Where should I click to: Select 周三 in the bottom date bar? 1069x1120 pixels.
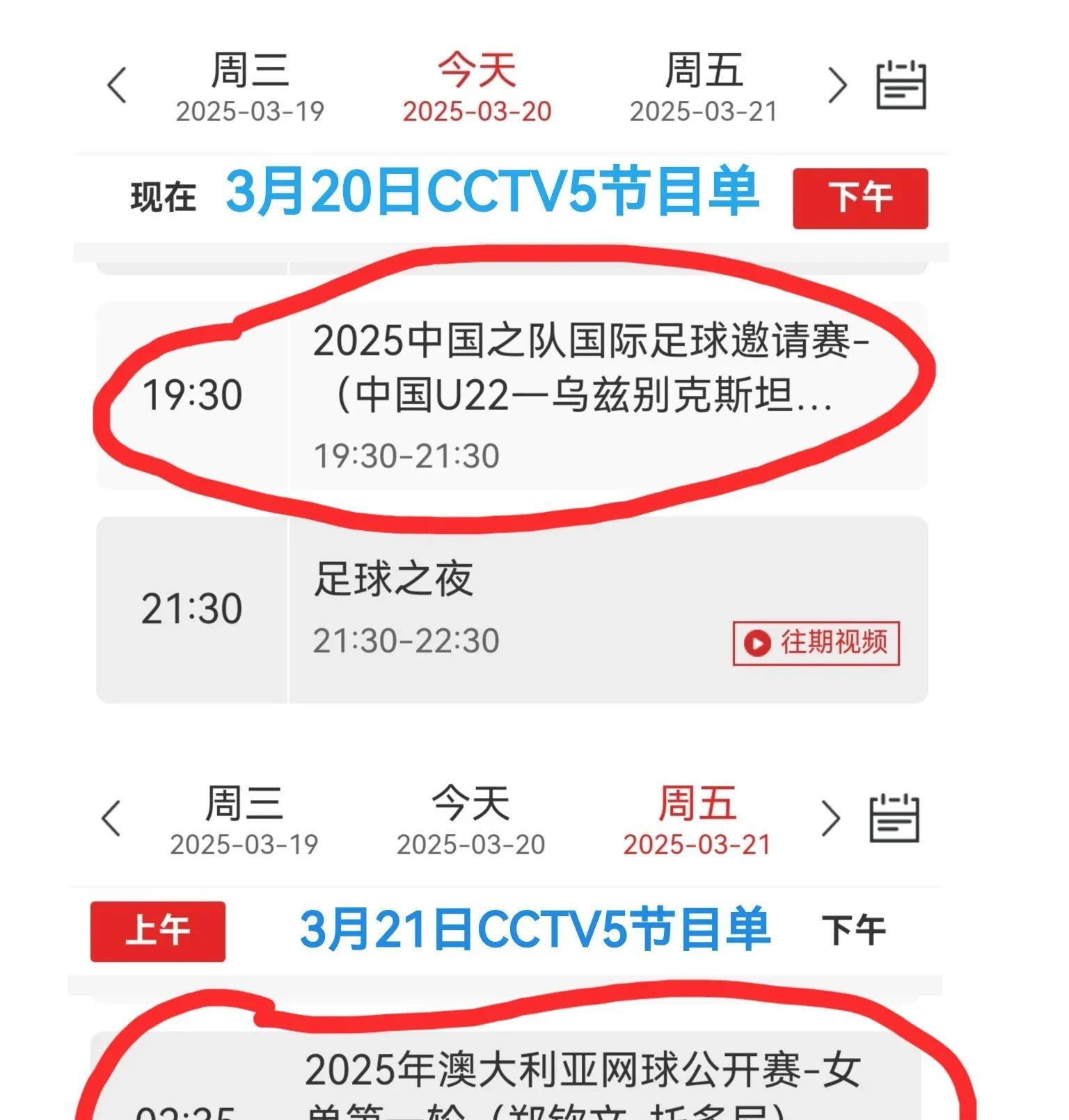click(x=244, y=822)
